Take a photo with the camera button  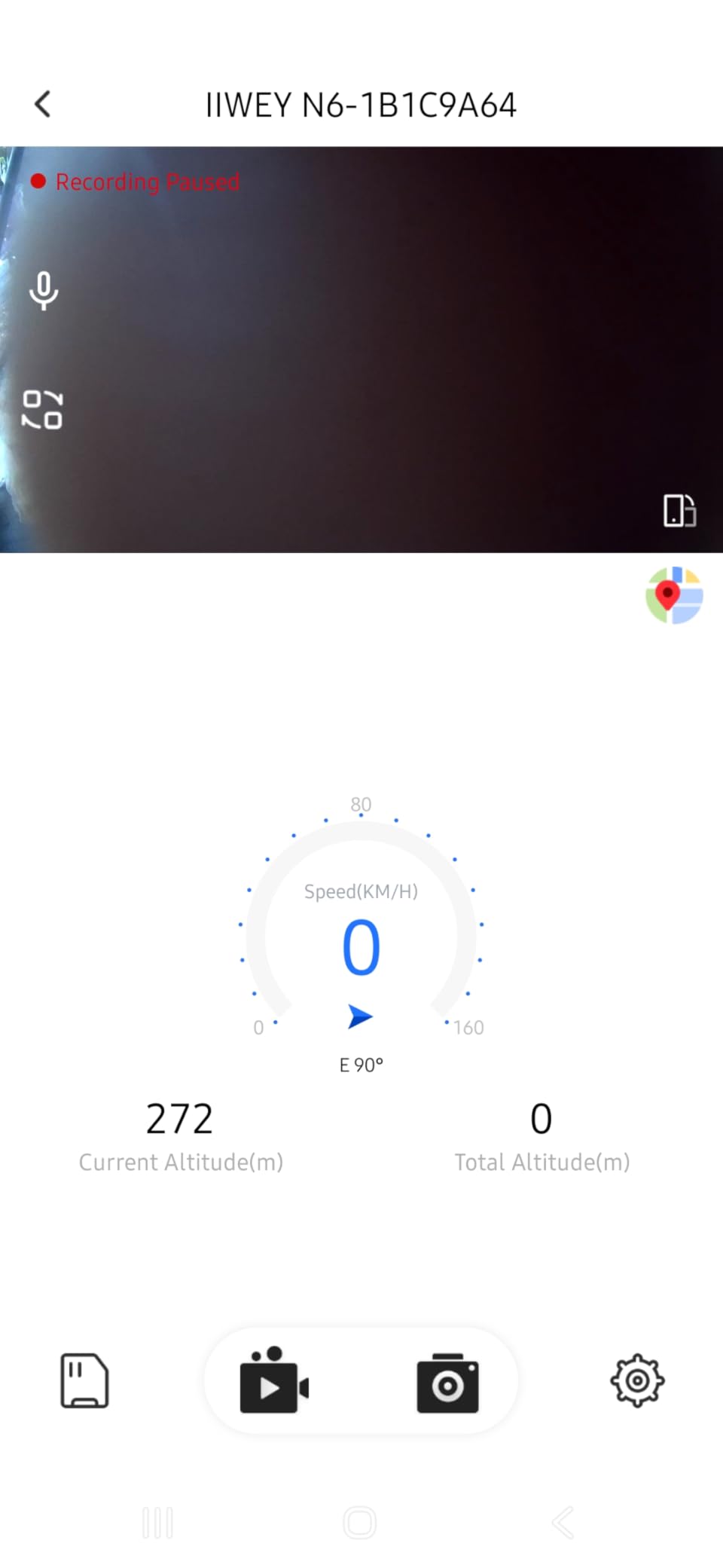447,1383
